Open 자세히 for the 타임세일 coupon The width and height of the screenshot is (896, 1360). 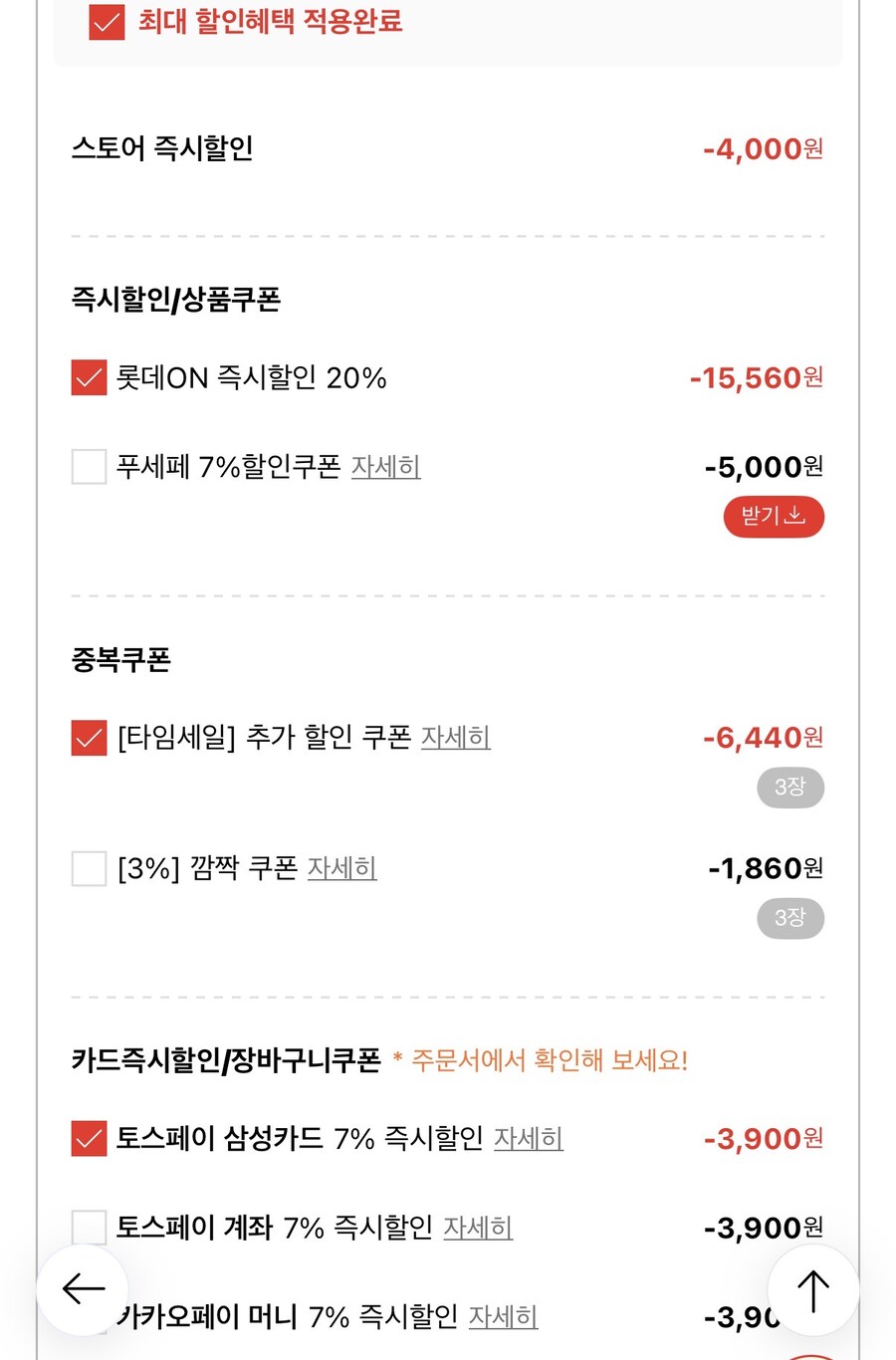[455, 738]
